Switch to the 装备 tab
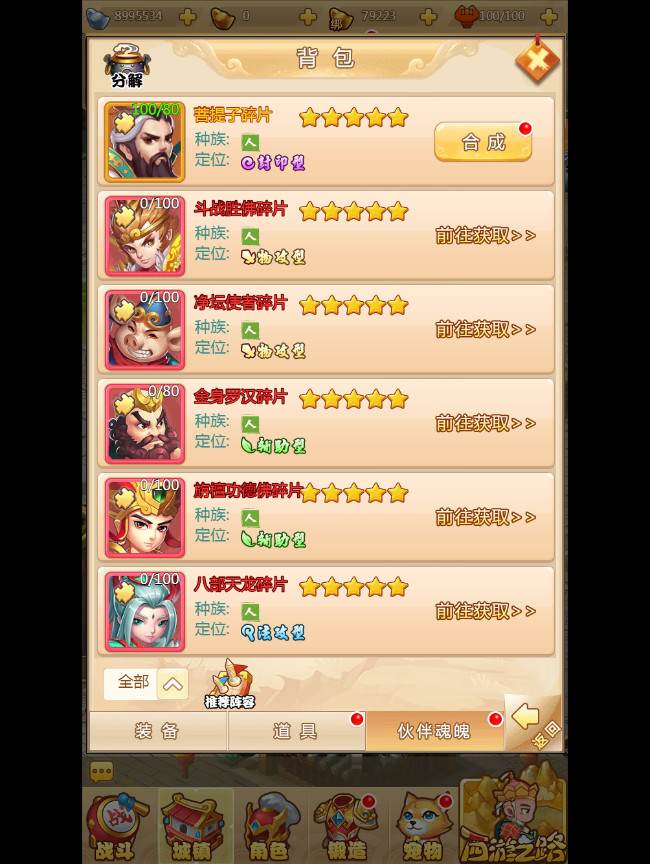 157,731
